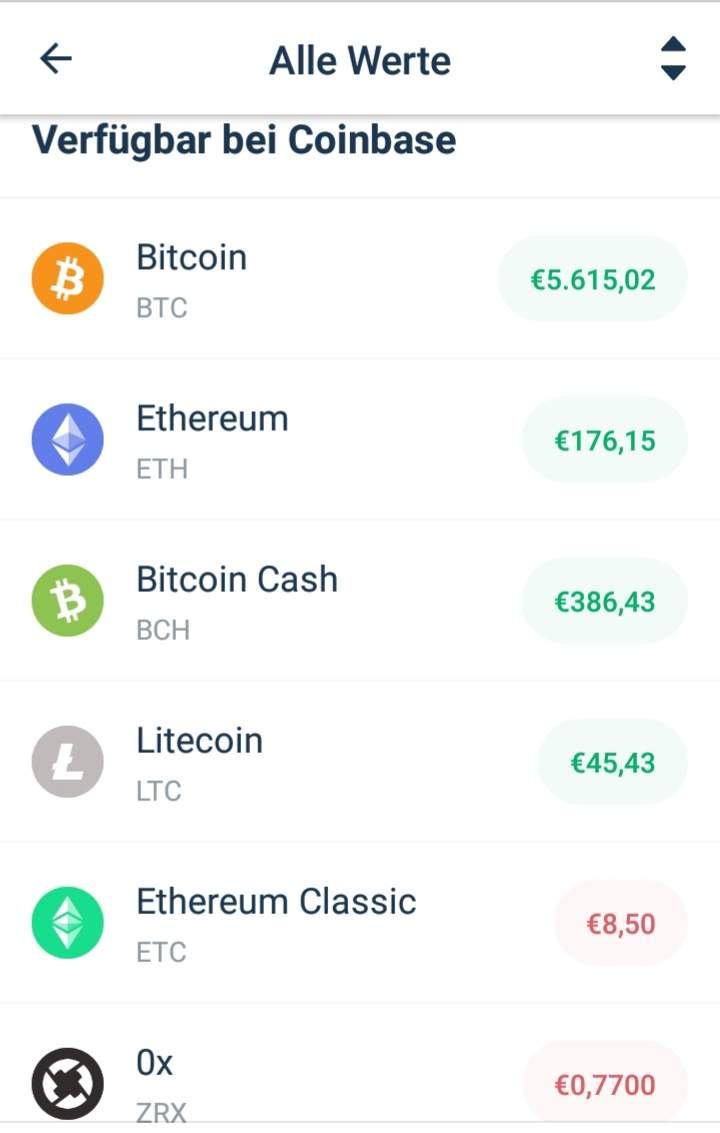
Task: Open the sort order selector
Action: [x=673, y=59]
